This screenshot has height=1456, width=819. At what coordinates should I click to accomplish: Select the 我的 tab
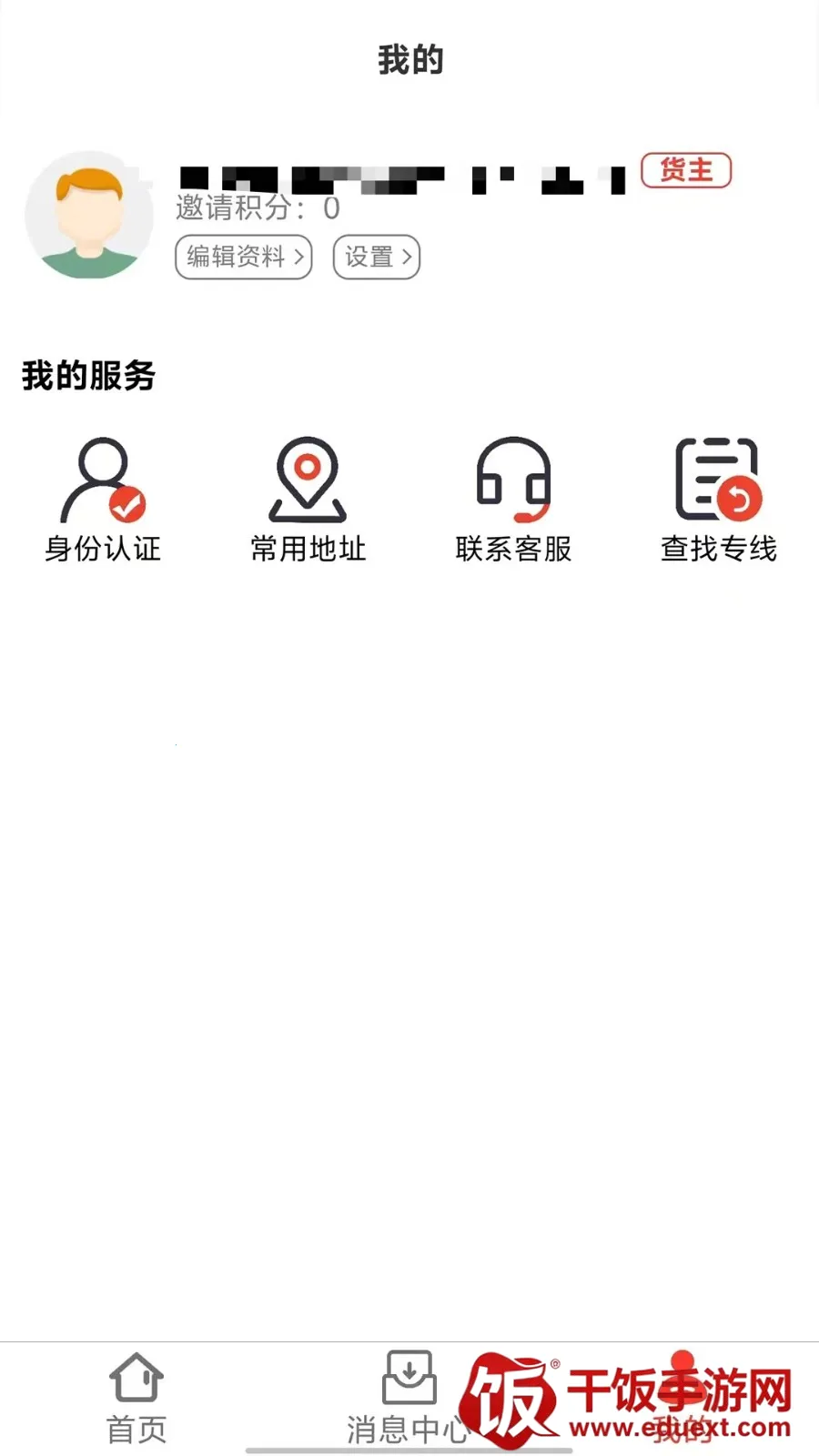682,1401
